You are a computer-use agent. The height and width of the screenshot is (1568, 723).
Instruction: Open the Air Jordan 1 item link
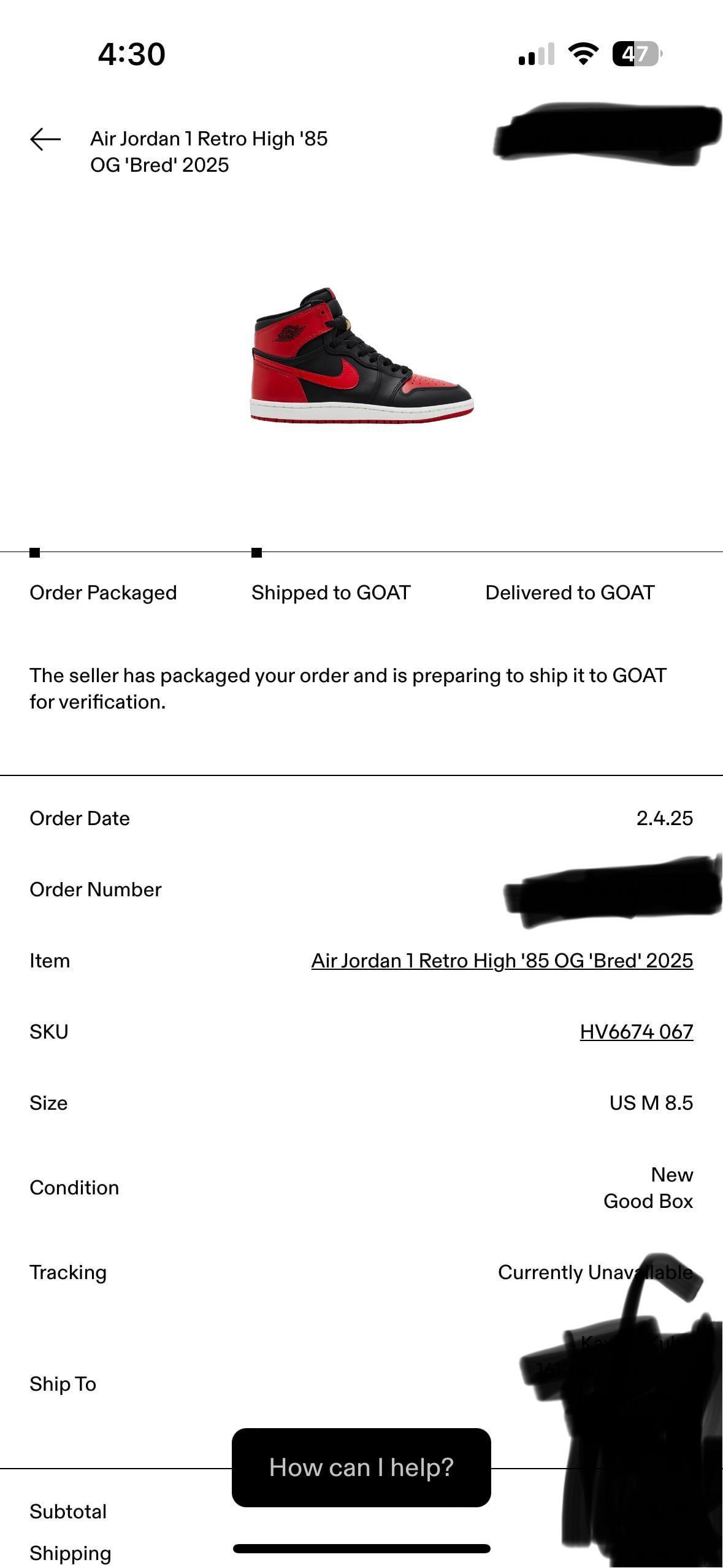tap(502, 961)
